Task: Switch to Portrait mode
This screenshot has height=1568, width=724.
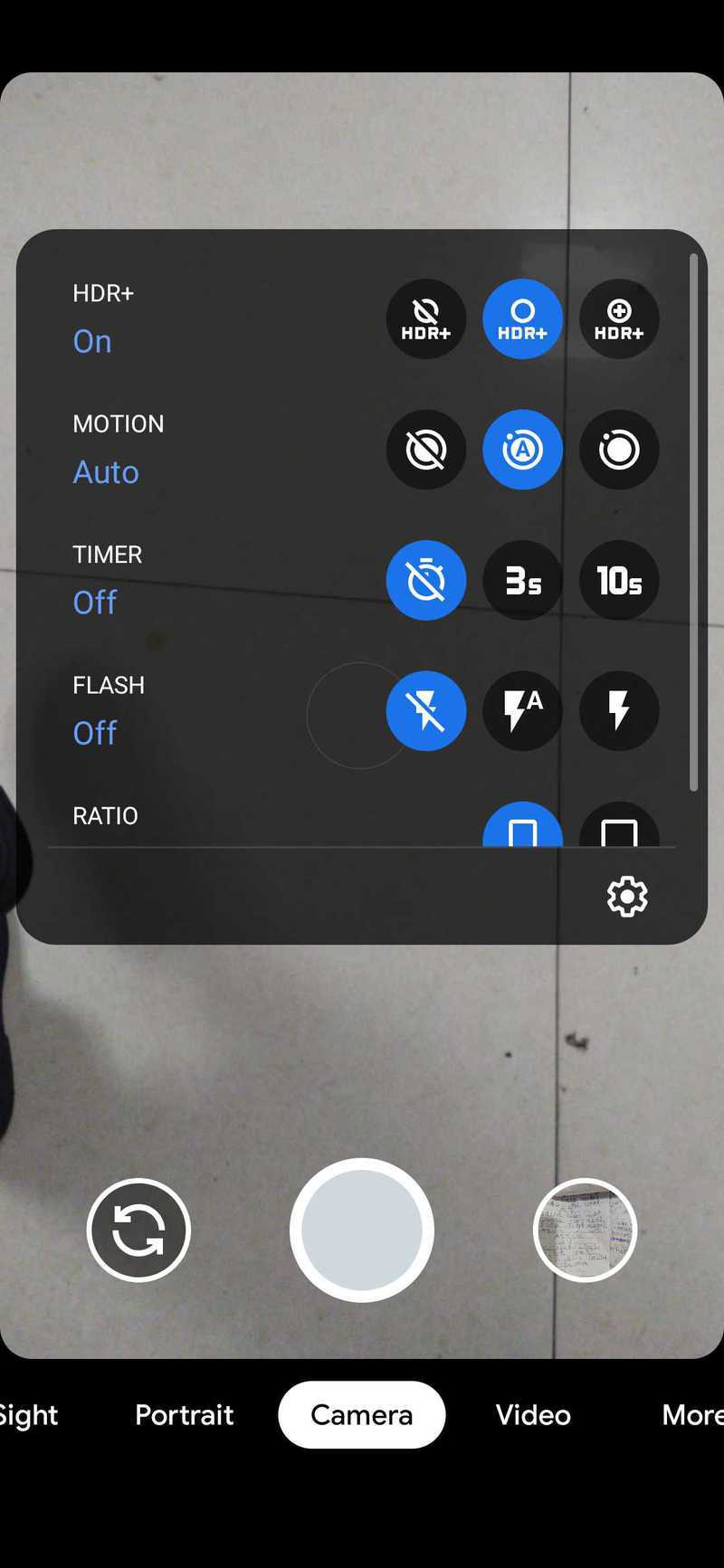Action: point(185,1415)
